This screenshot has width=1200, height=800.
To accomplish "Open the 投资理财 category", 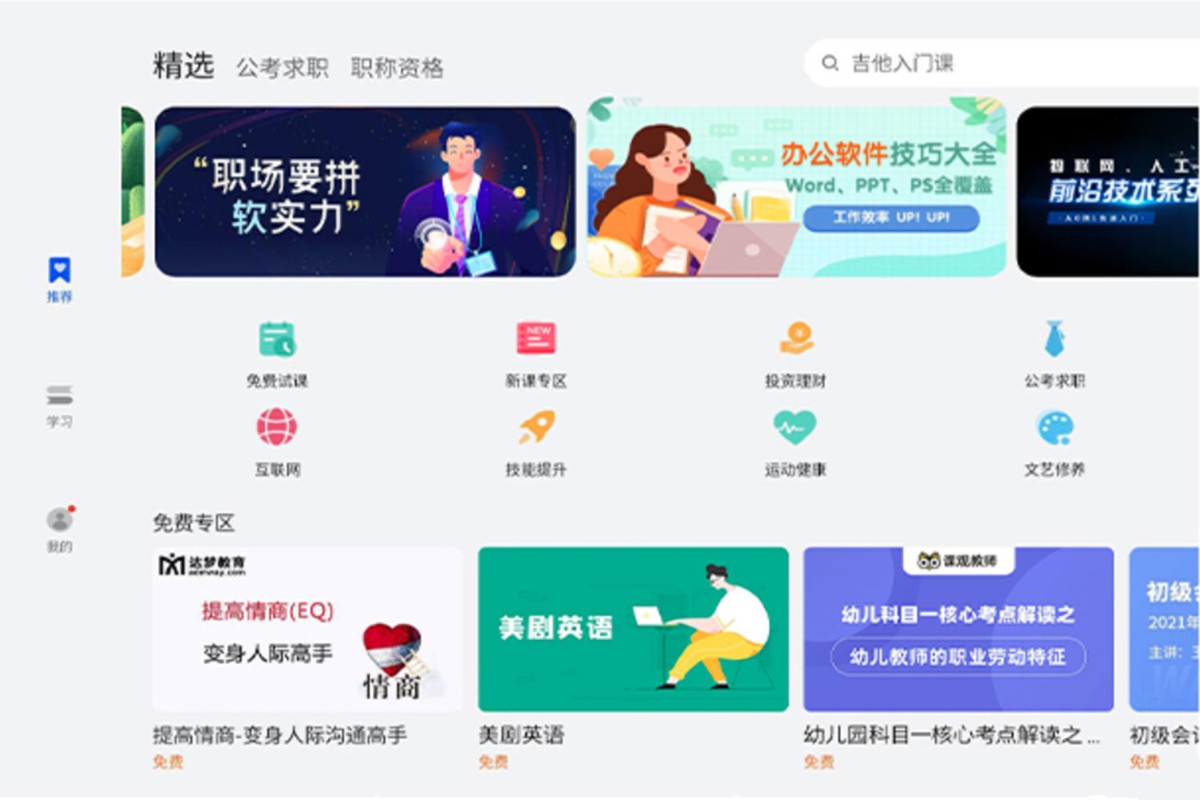I will tap(796, 351).
